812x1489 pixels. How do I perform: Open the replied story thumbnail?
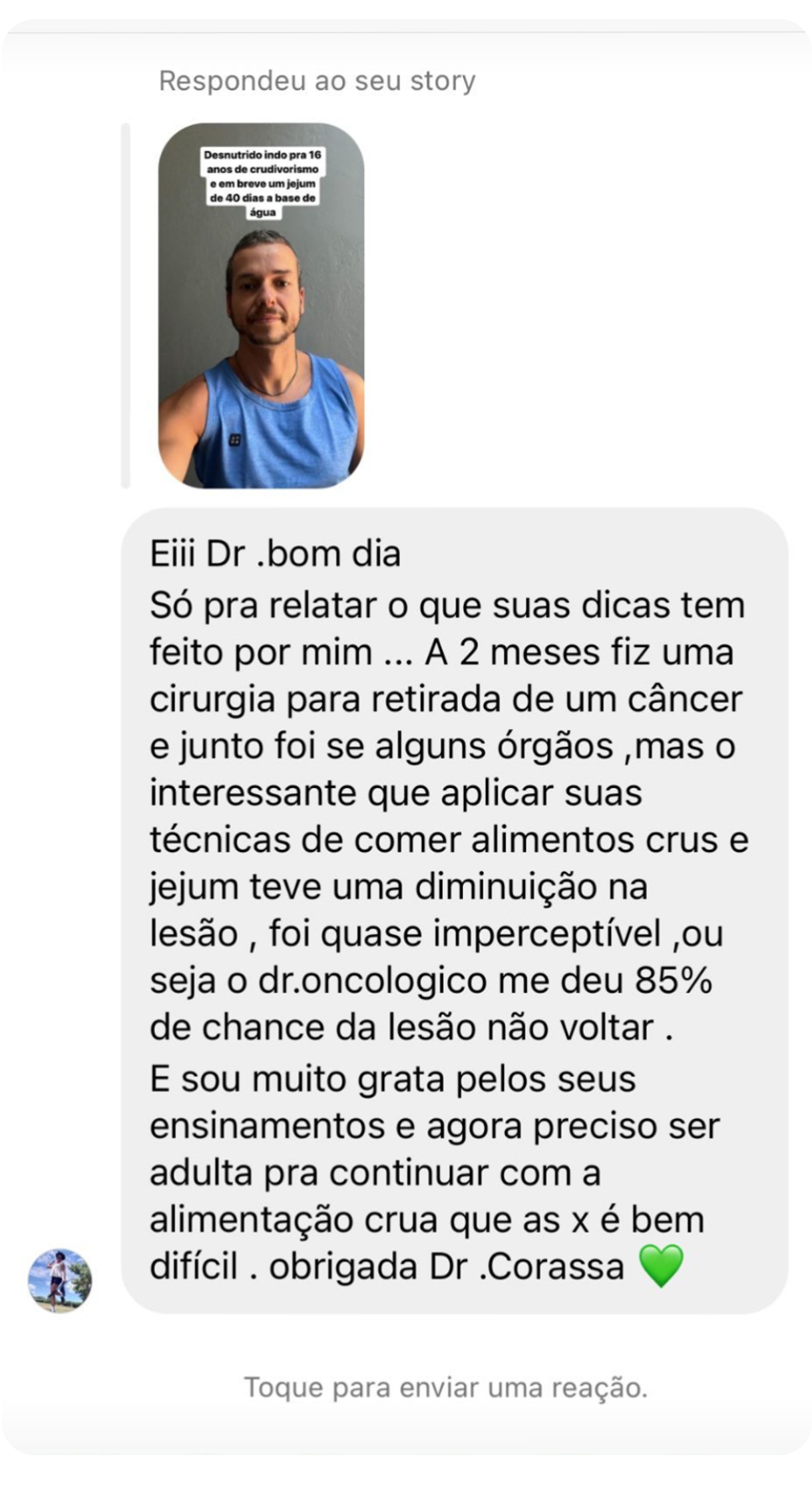point(261,306)
